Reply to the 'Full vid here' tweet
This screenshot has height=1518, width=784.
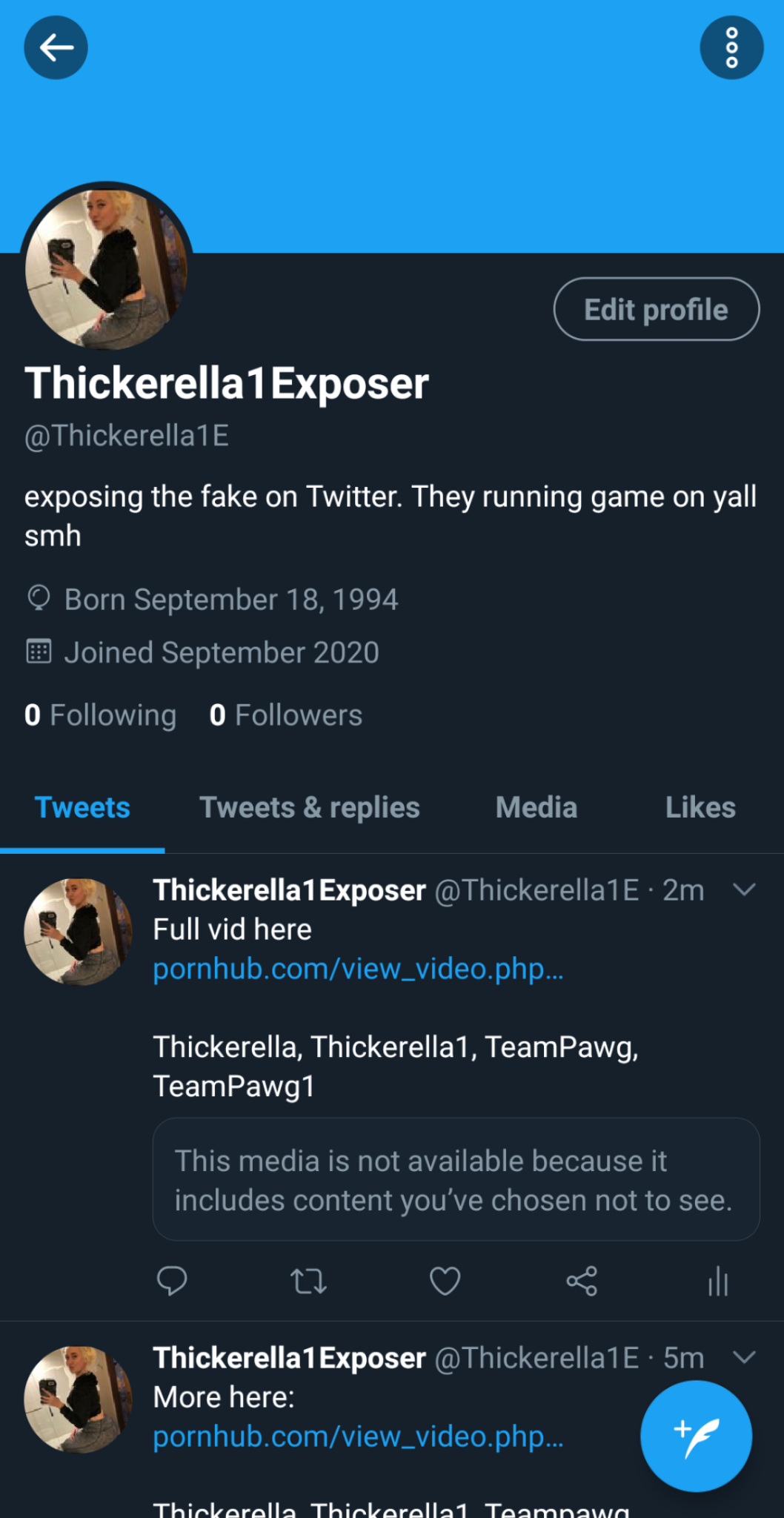[172, 1282]
